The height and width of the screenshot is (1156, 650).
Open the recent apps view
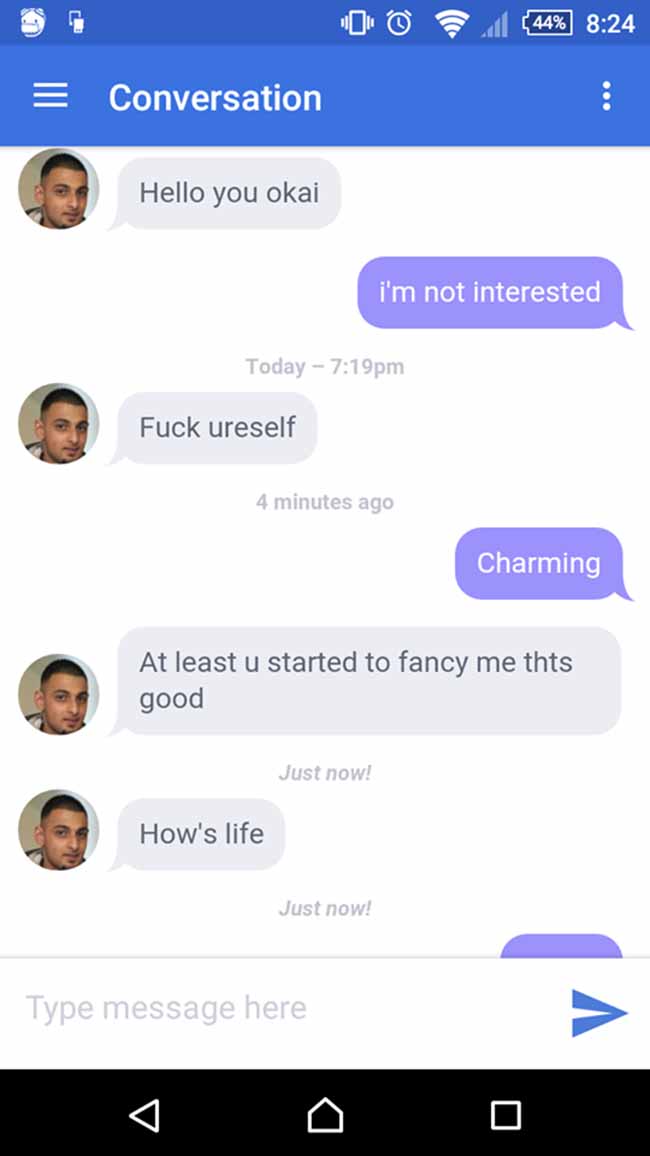click(x=506, y=1115)
